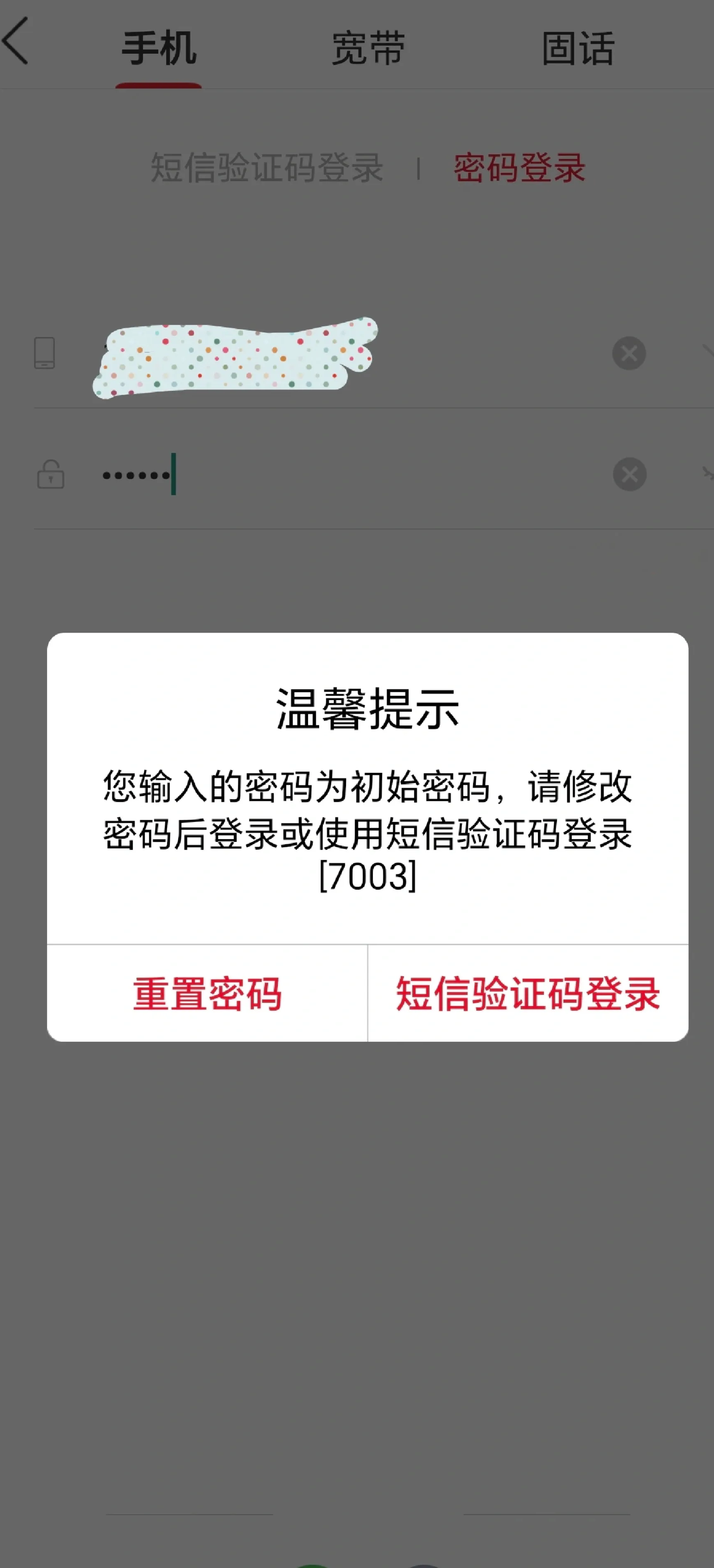Tap 重置密码 in the dialog
Viewport: 714px width, 1568px height.
(207, 993)
